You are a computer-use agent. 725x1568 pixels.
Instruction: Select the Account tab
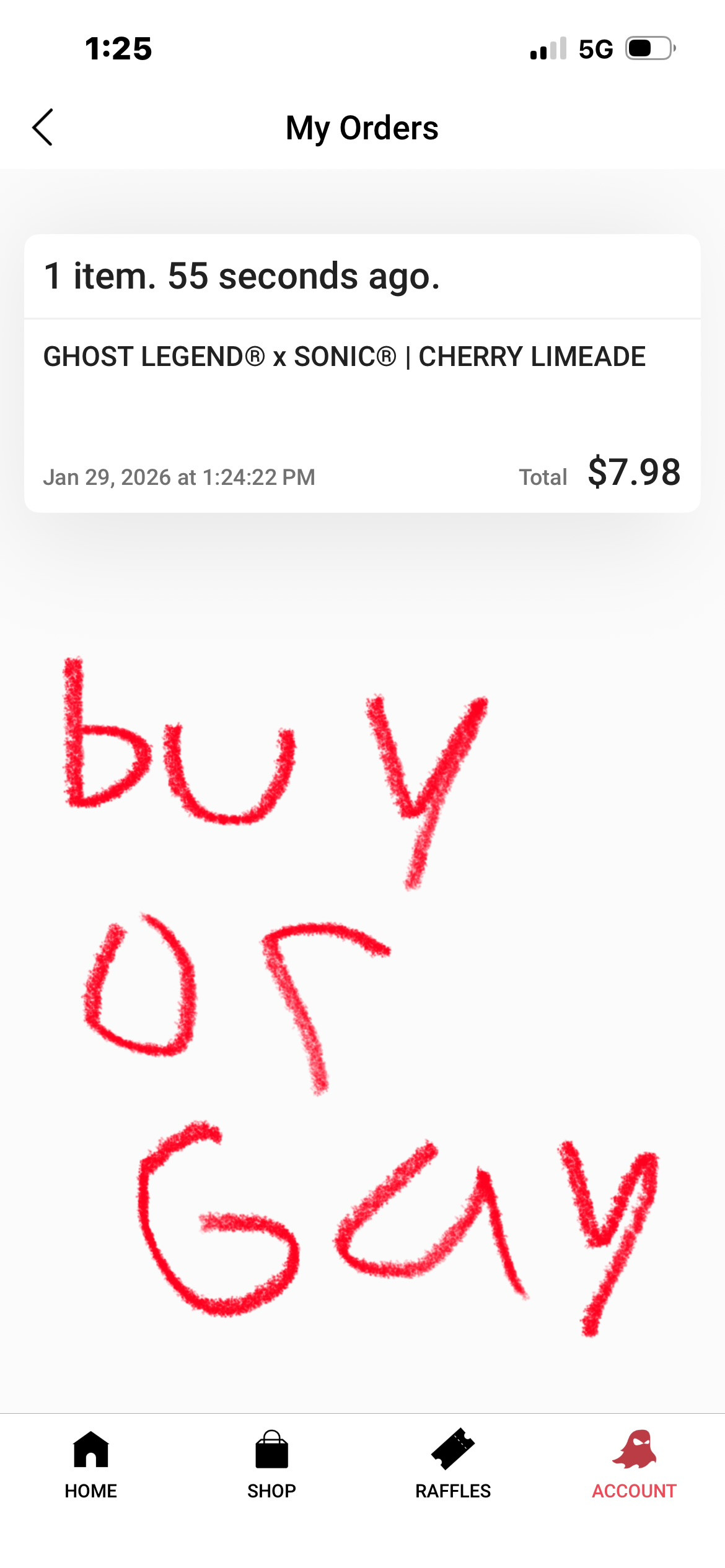[x=634, y=1464]
